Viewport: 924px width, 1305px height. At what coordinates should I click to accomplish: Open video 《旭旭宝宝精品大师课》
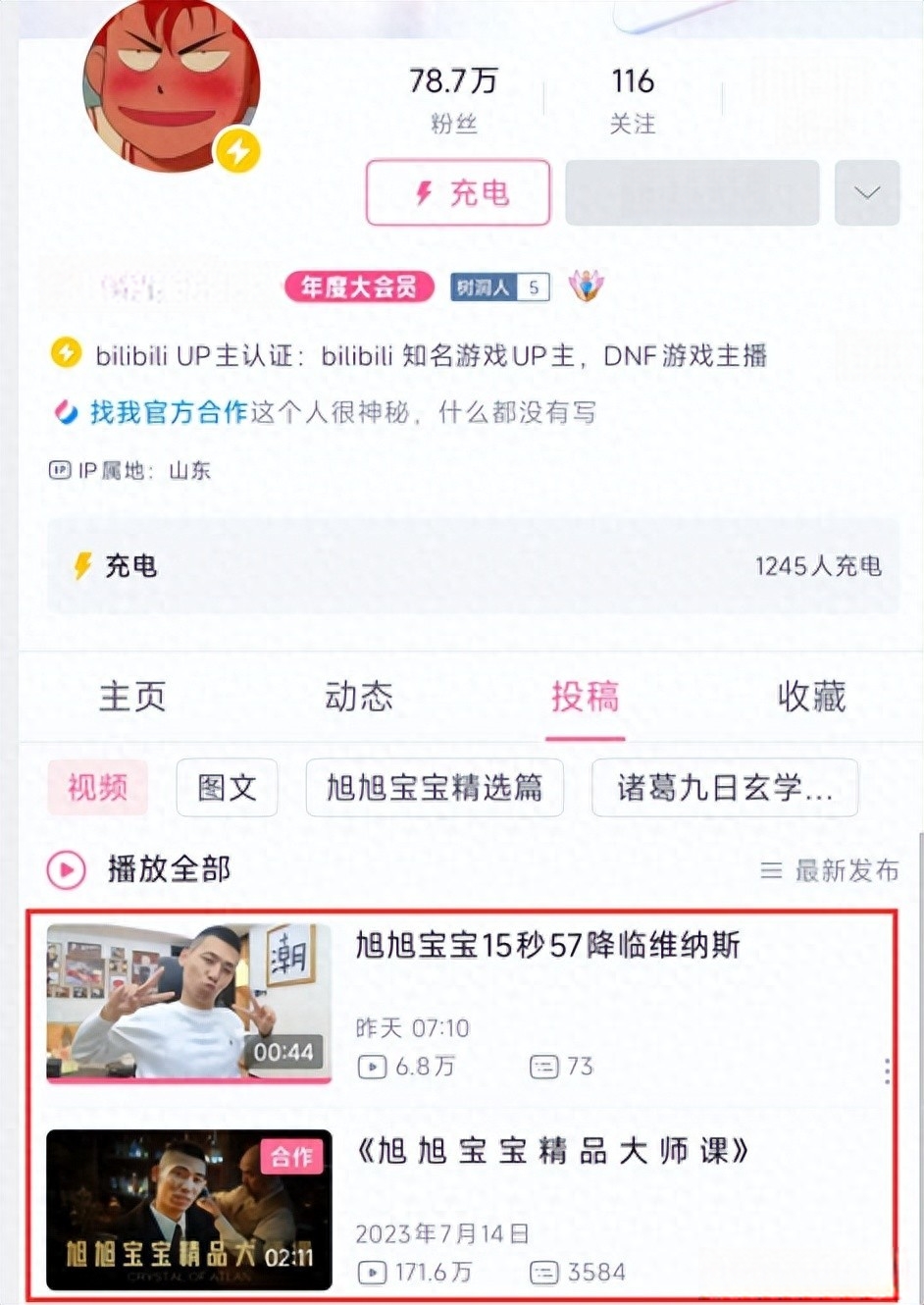[x=552, y=1151]
